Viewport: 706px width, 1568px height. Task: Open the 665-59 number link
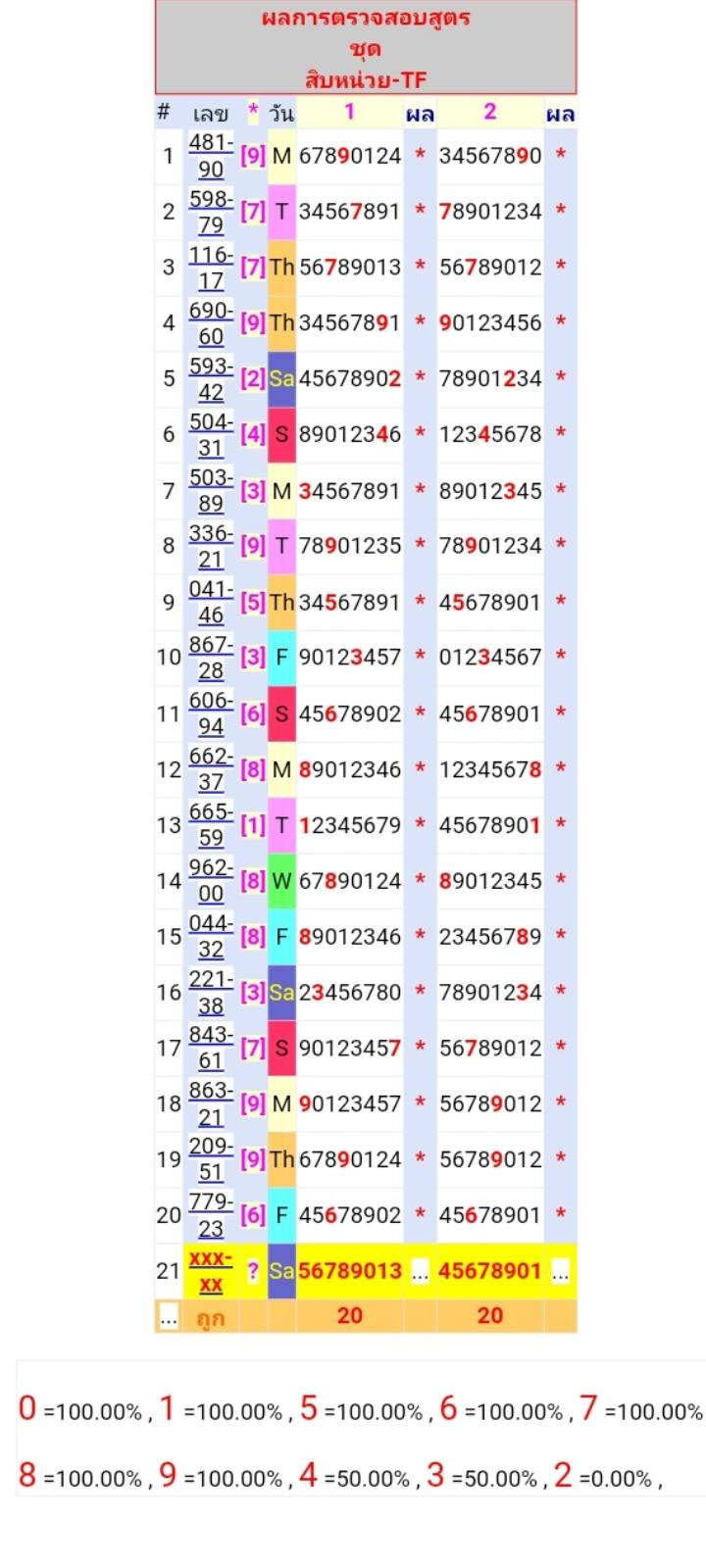pos(211,824)
